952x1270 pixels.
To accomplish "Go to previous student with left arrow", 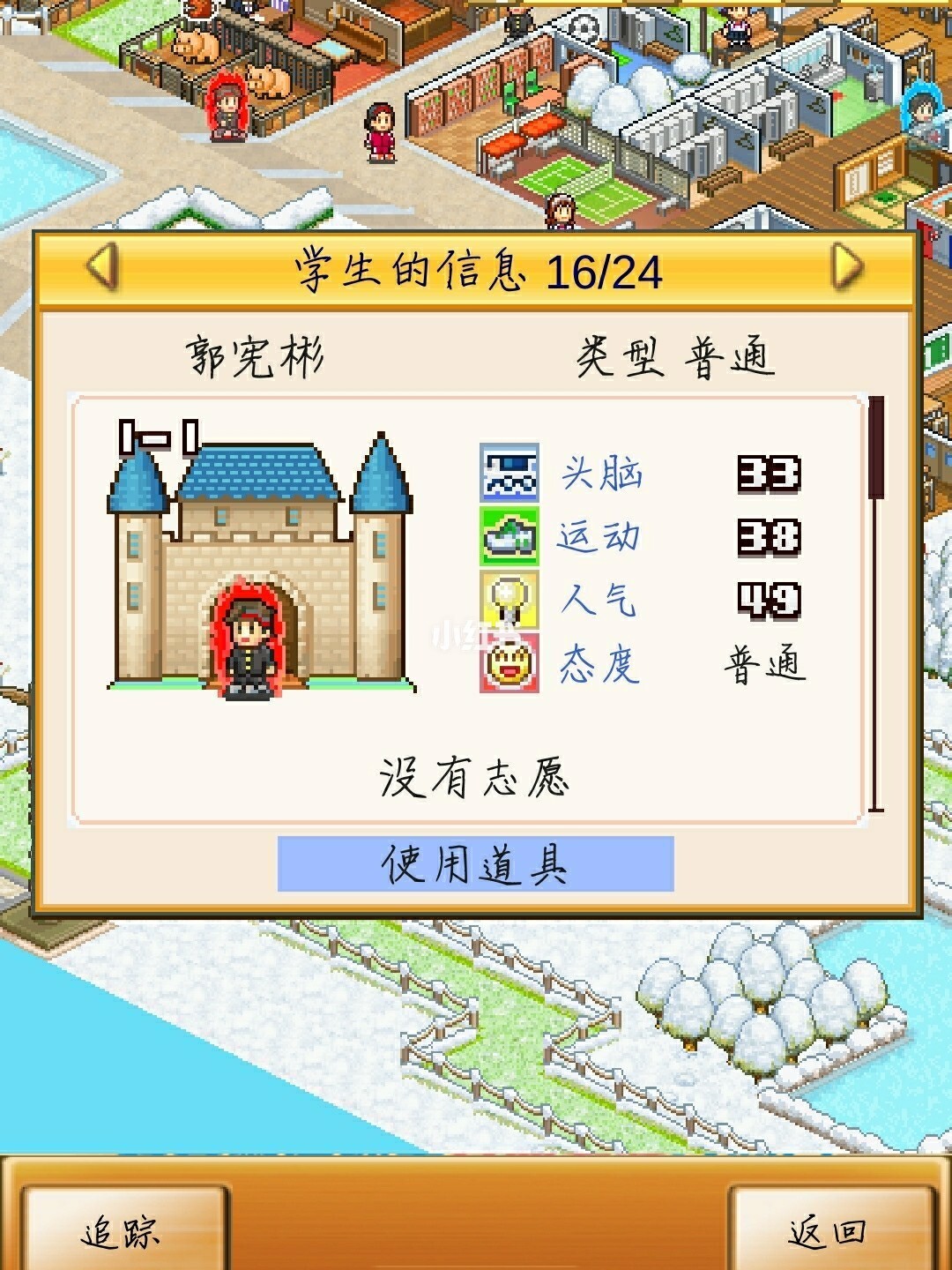I will (103, 267).
